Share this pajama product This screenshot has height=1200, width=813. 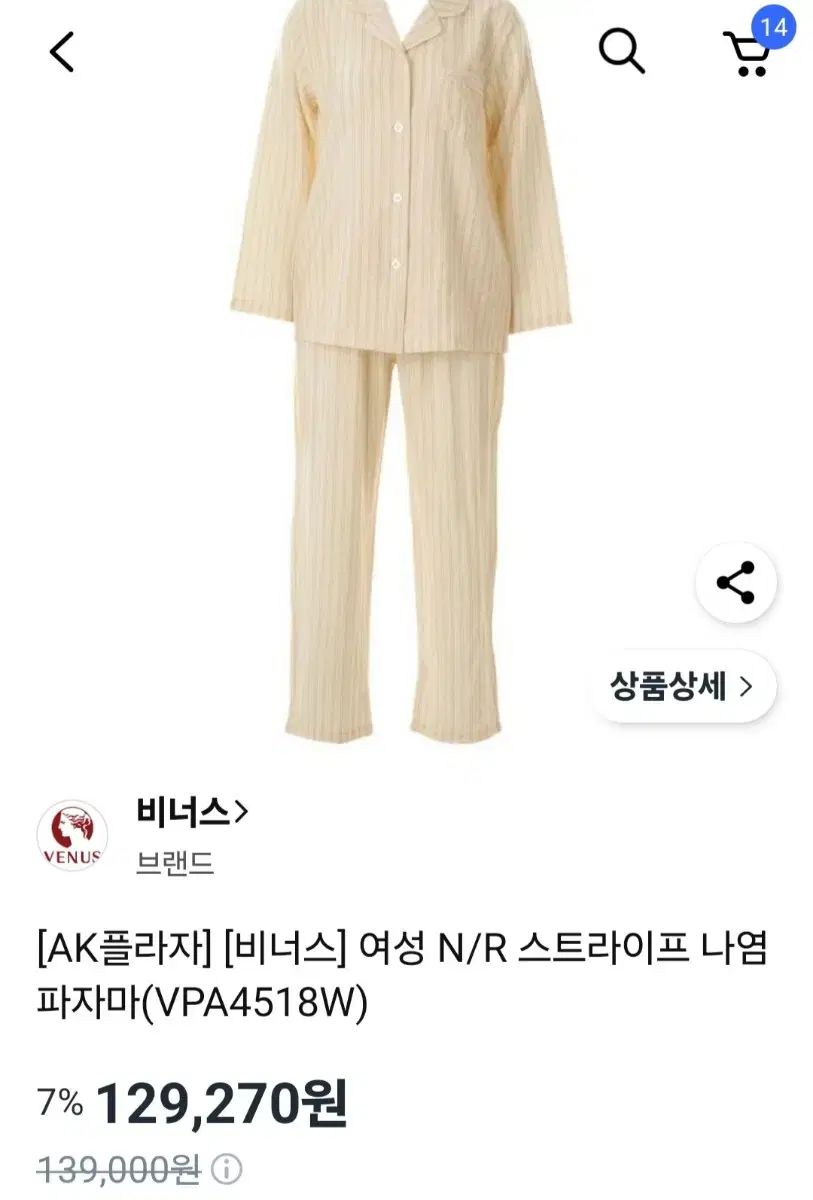736,583
